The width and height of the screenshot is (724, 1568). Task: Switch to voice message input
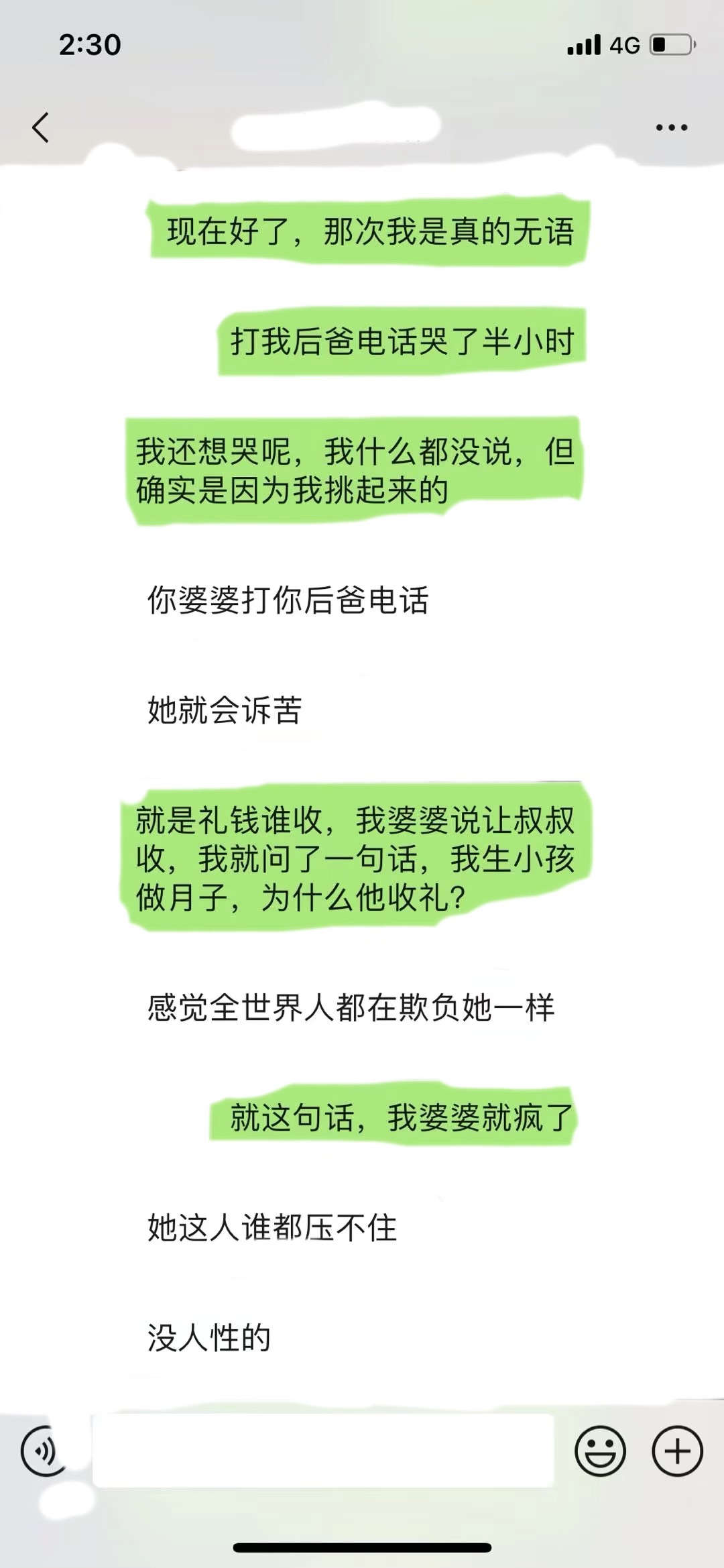(45, 1451)
